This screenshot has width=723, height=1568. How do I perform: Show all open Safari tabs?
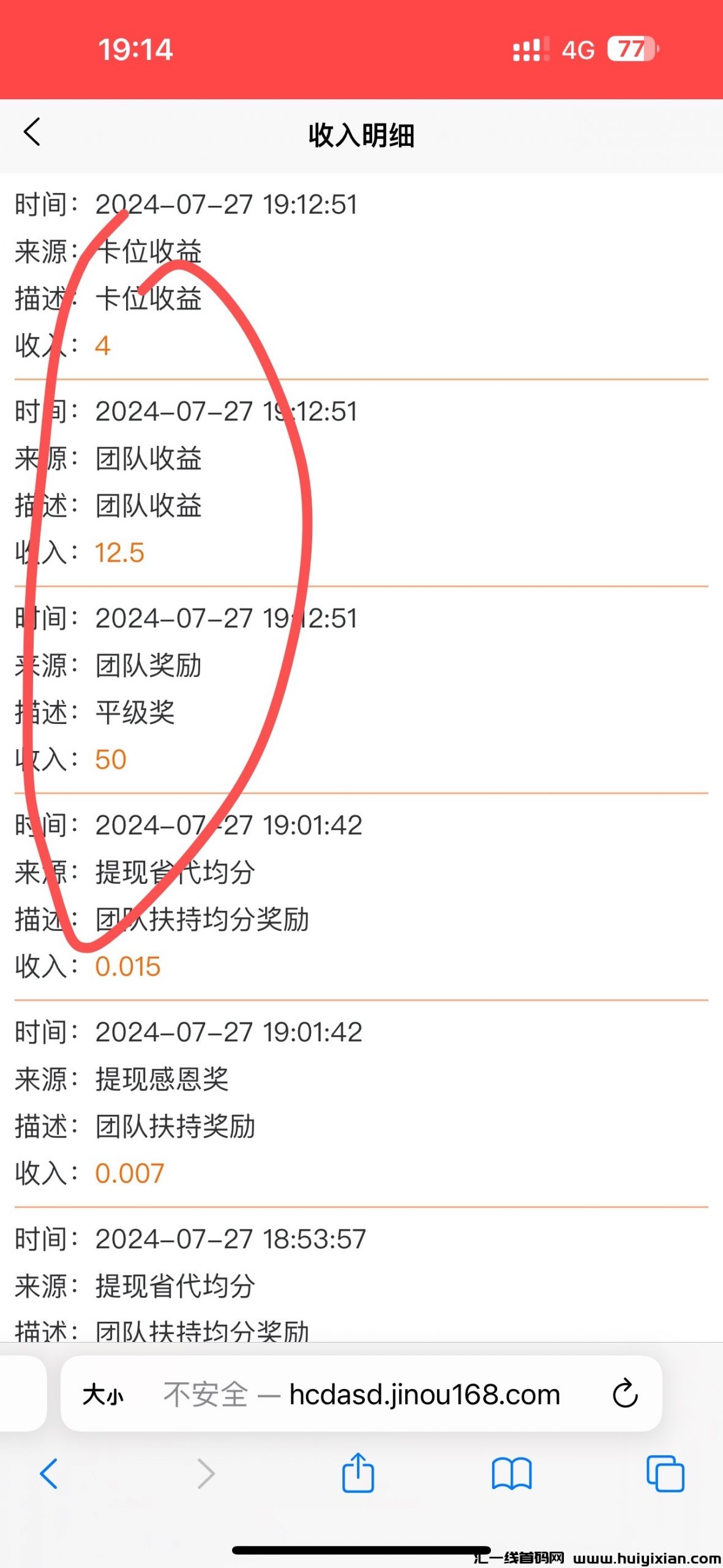click(x=665, y=1474)
